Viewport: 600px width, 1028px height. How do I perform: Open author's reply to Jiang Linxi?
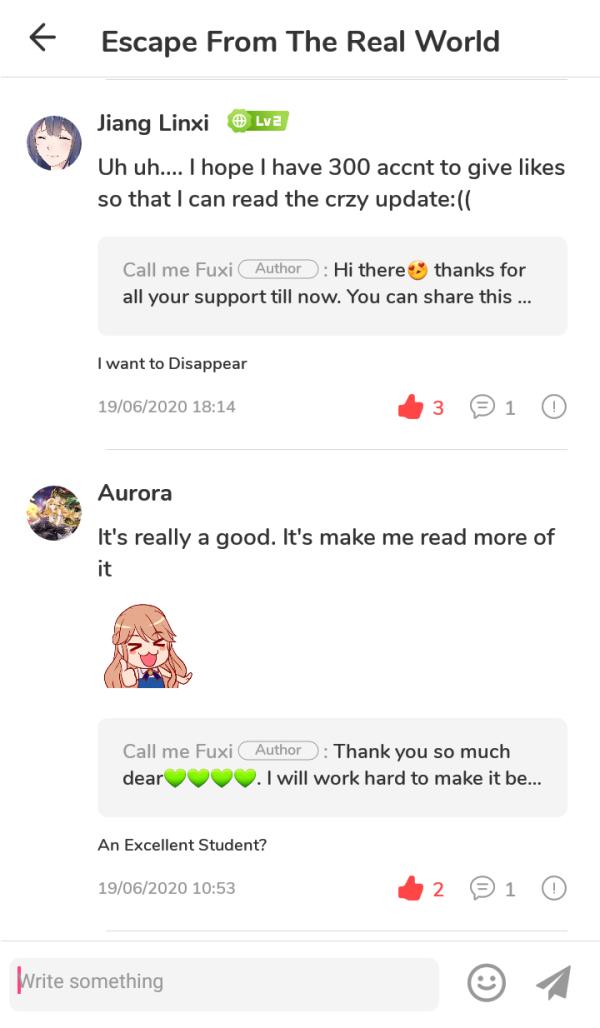click(x=332, y=286)
